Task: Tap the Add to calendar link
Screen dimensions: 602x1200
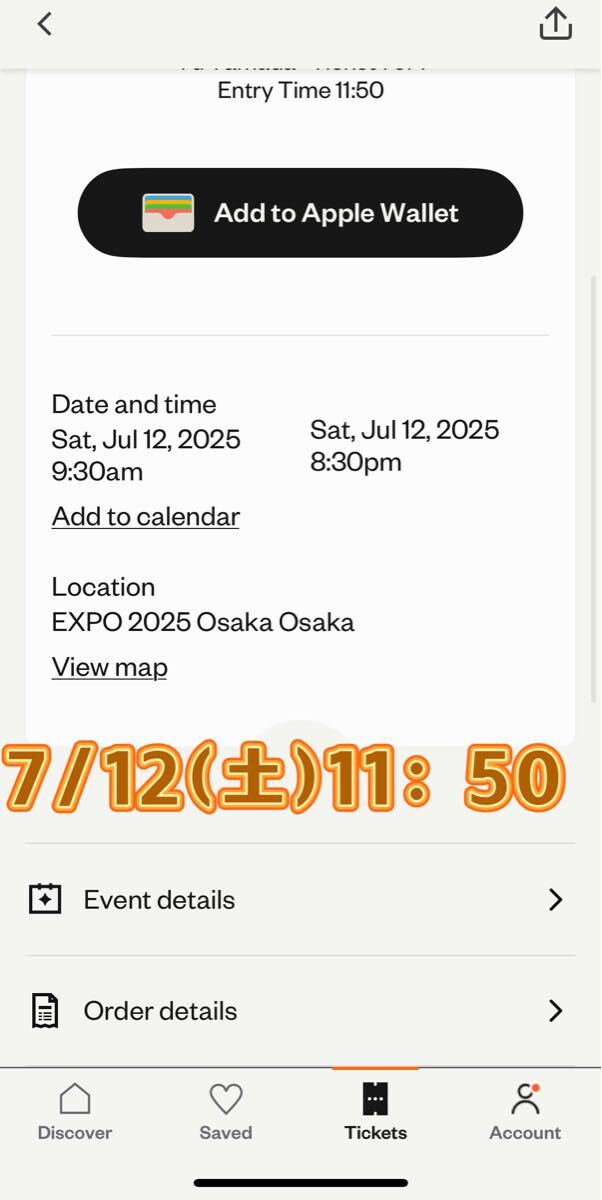Action: pos(146,517)
